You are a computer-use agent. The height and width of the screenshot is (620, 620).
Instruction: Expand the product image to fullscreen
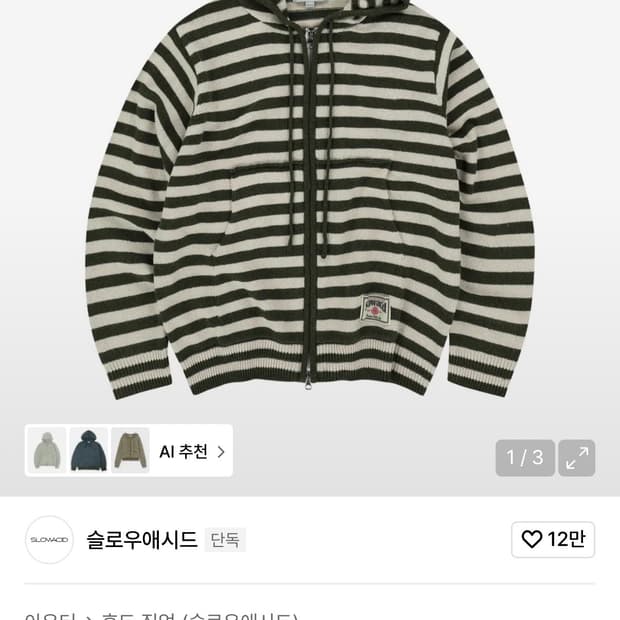pos(577,458)
